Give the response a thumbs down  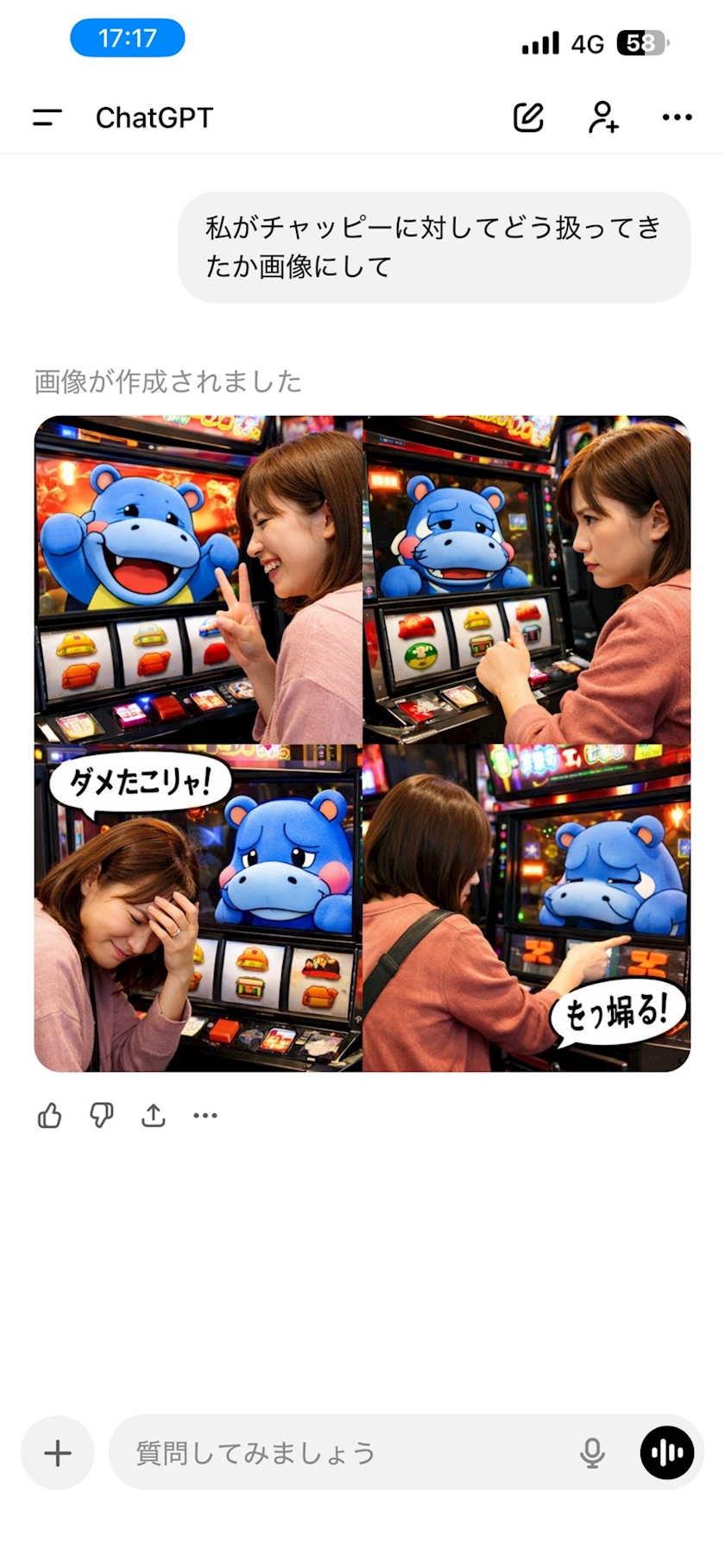coord(102,1116)
